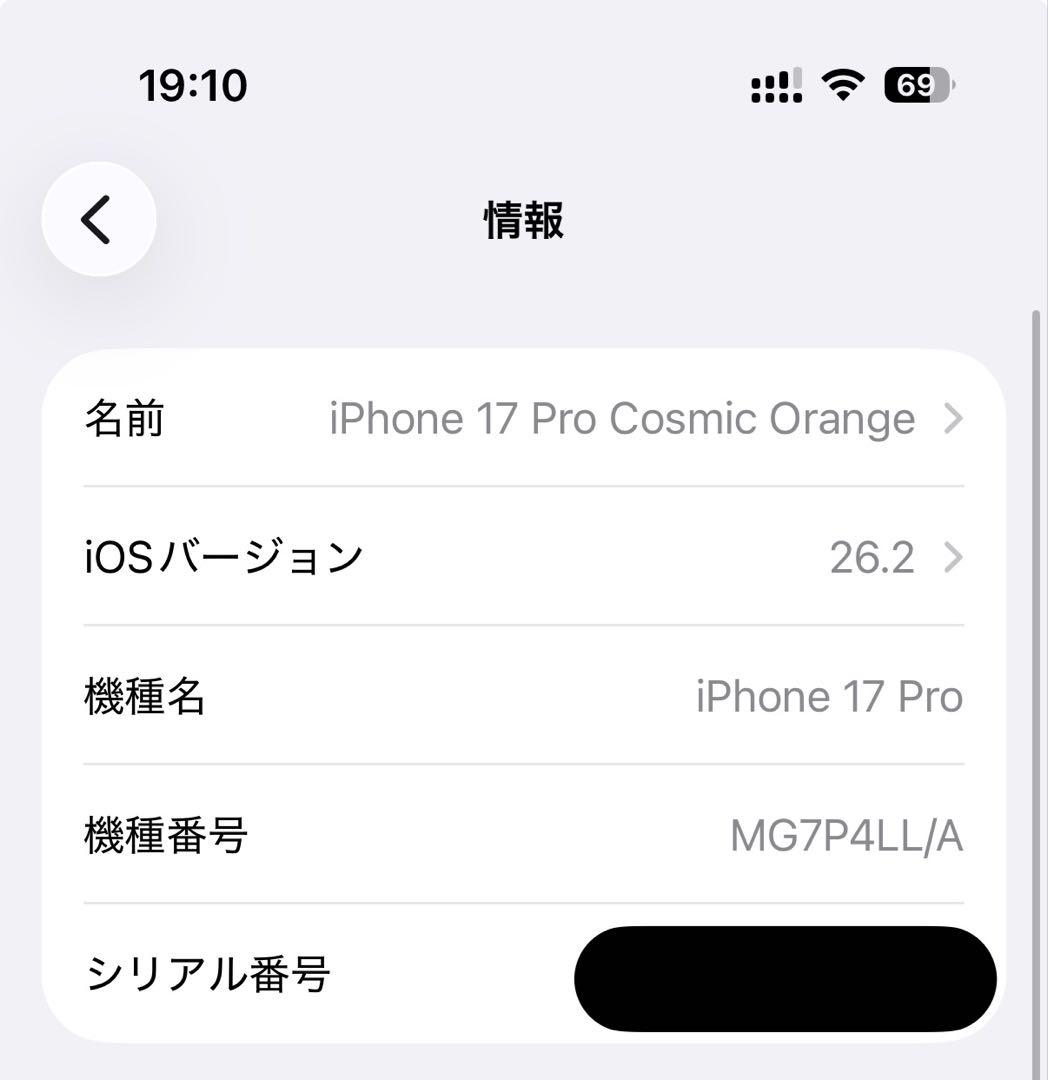Select the 情報 title at top
1048x1080 pixels.
click(524, 222)
